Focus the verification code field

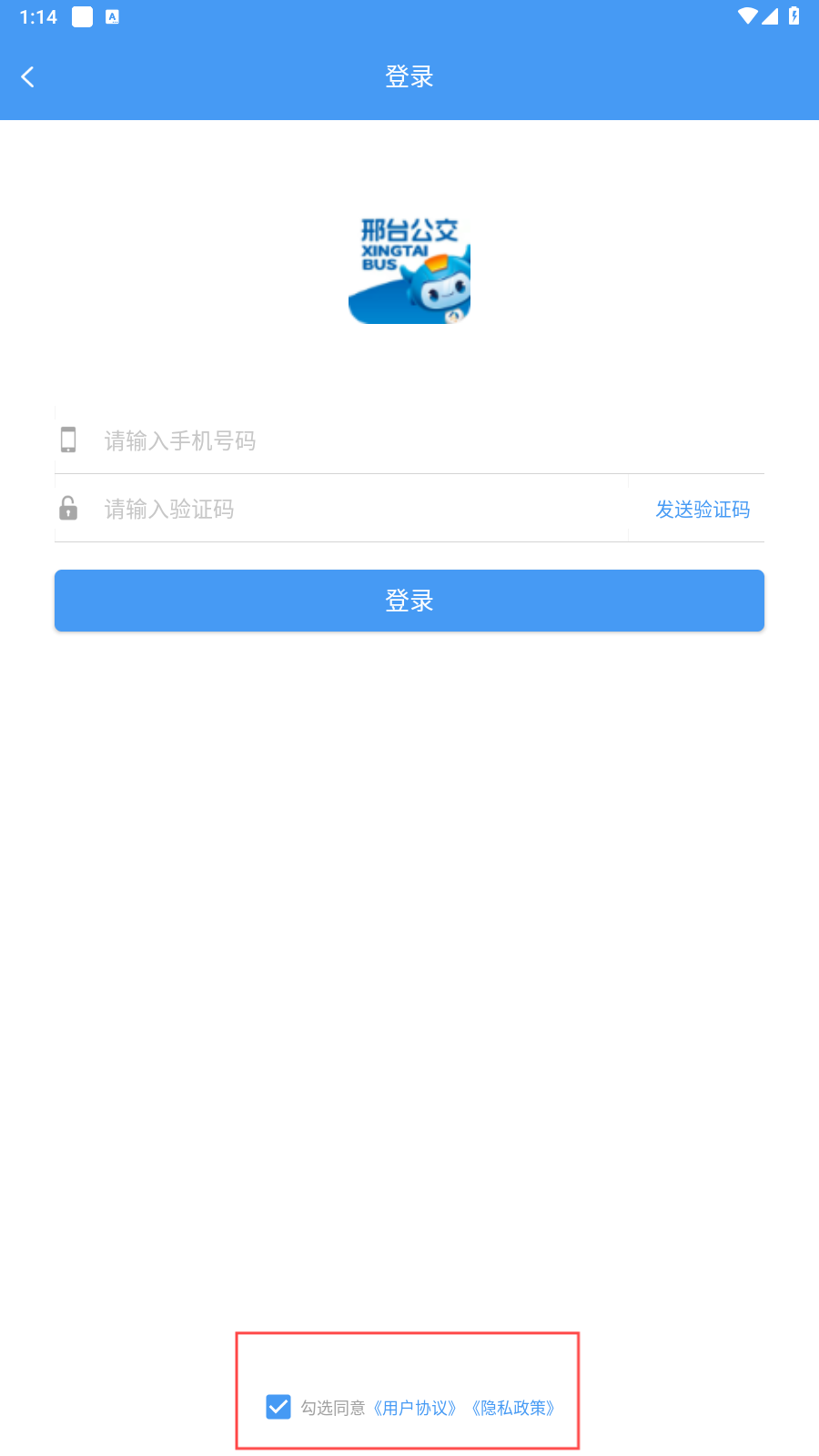pyautogui.click(x=341, y=509)
